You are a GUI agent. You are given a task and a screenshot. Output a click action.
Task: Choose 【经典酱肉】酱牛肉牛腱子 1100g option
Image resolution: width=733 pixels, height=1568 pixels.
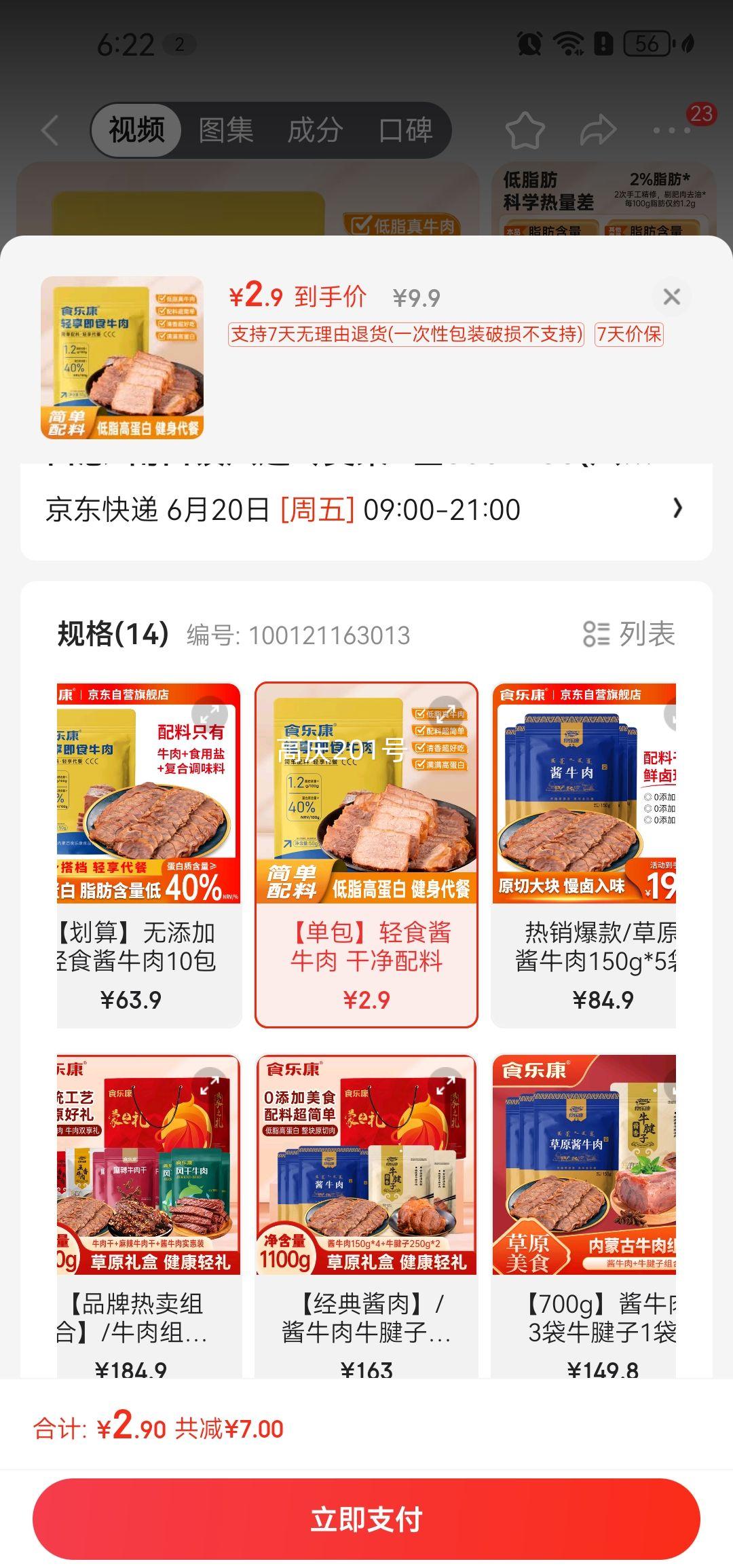click(x=366, y=1215)
